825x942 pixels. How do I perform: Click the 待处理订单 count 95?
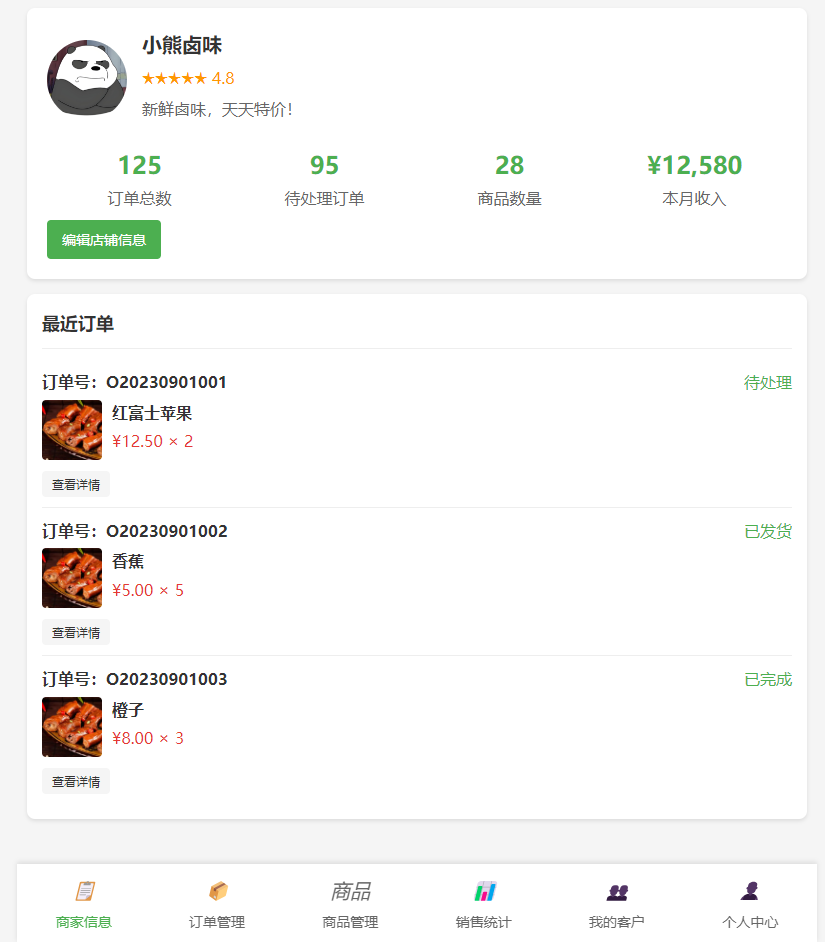click(324, 165)
